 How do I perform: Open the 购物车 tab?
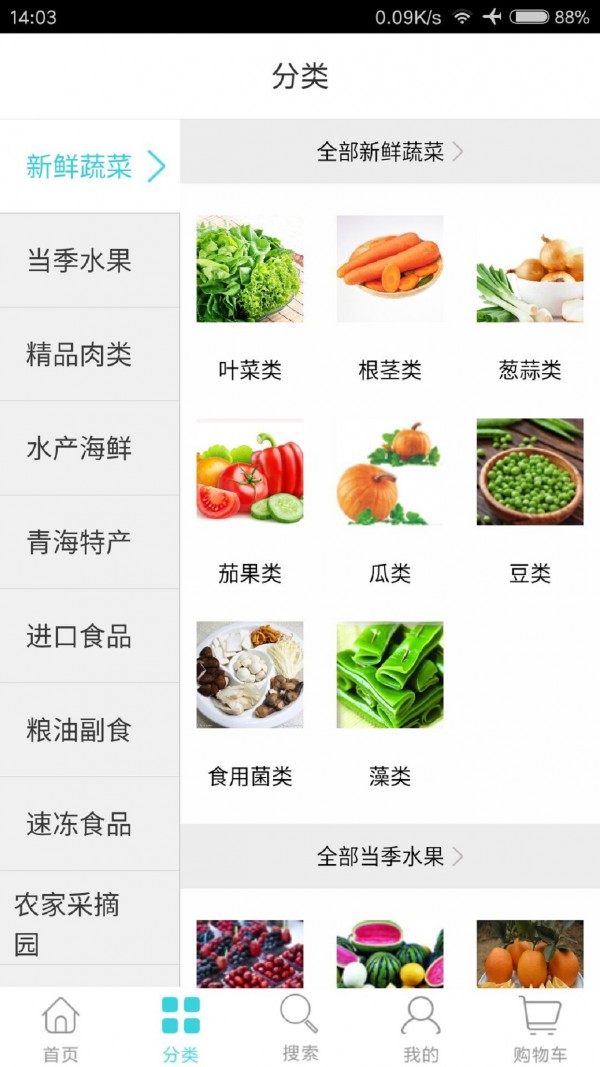click(540, 1028)
